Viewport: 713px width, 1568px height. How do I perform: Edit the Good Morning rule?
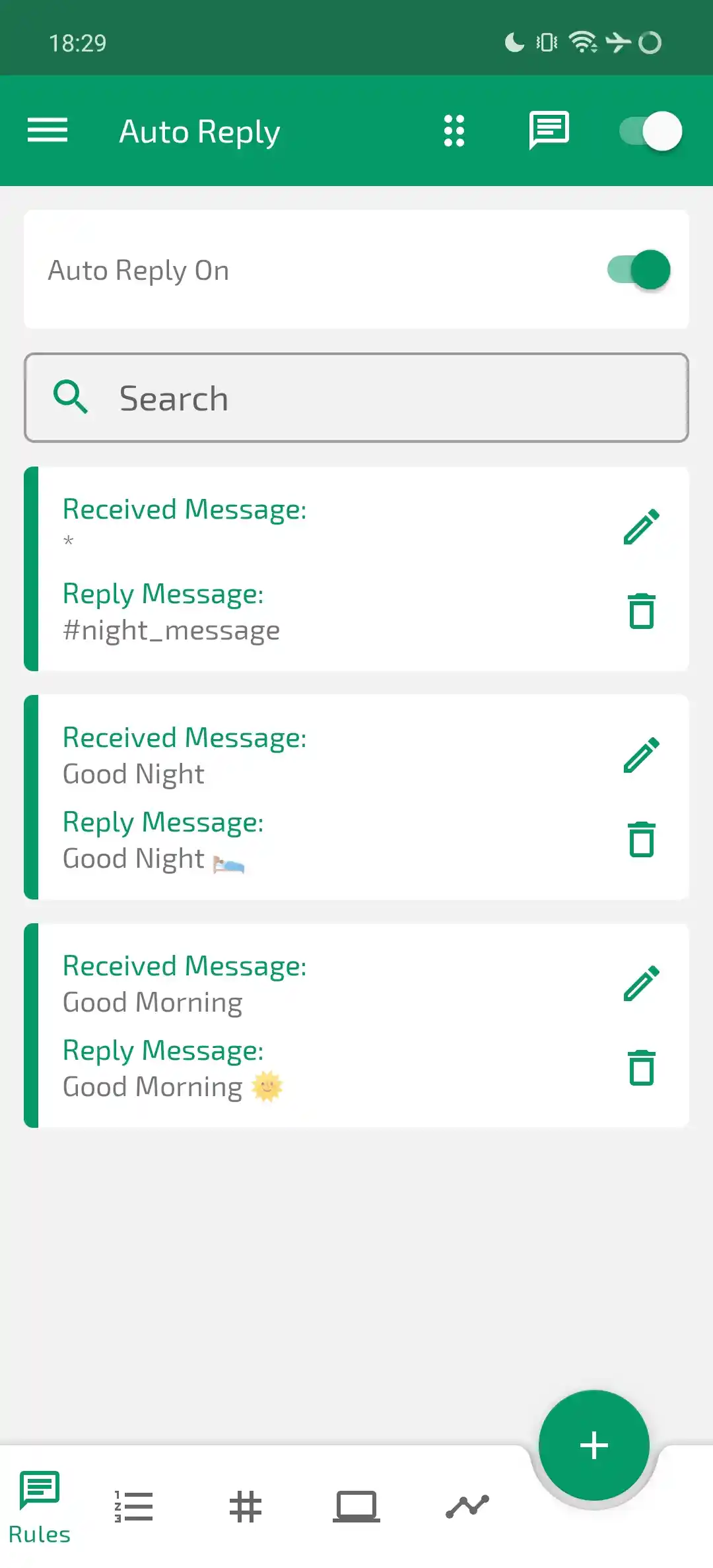pyautogui.click(x=642, y=983)
